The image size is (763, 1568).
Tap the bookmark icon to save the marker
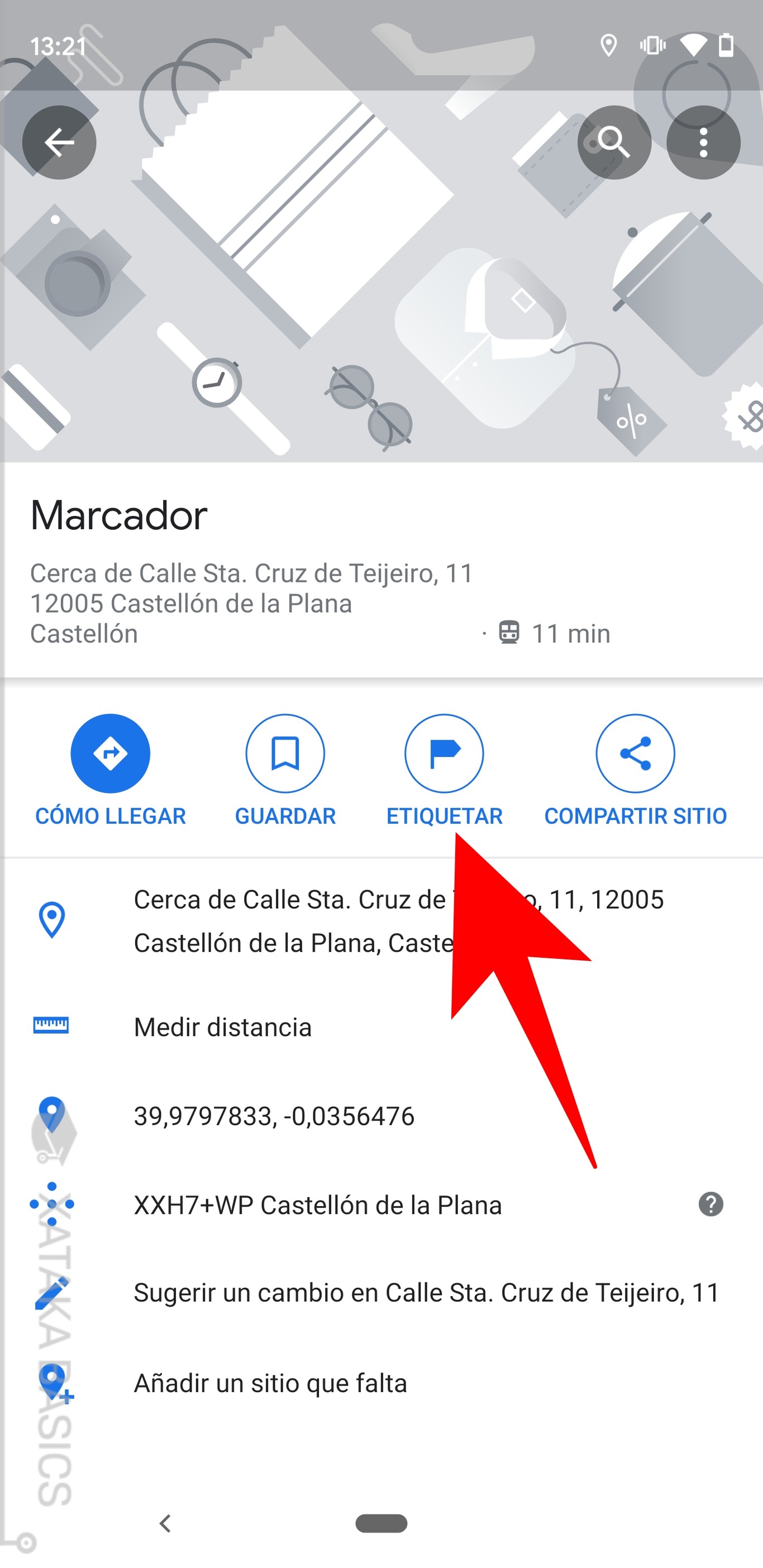285,753
